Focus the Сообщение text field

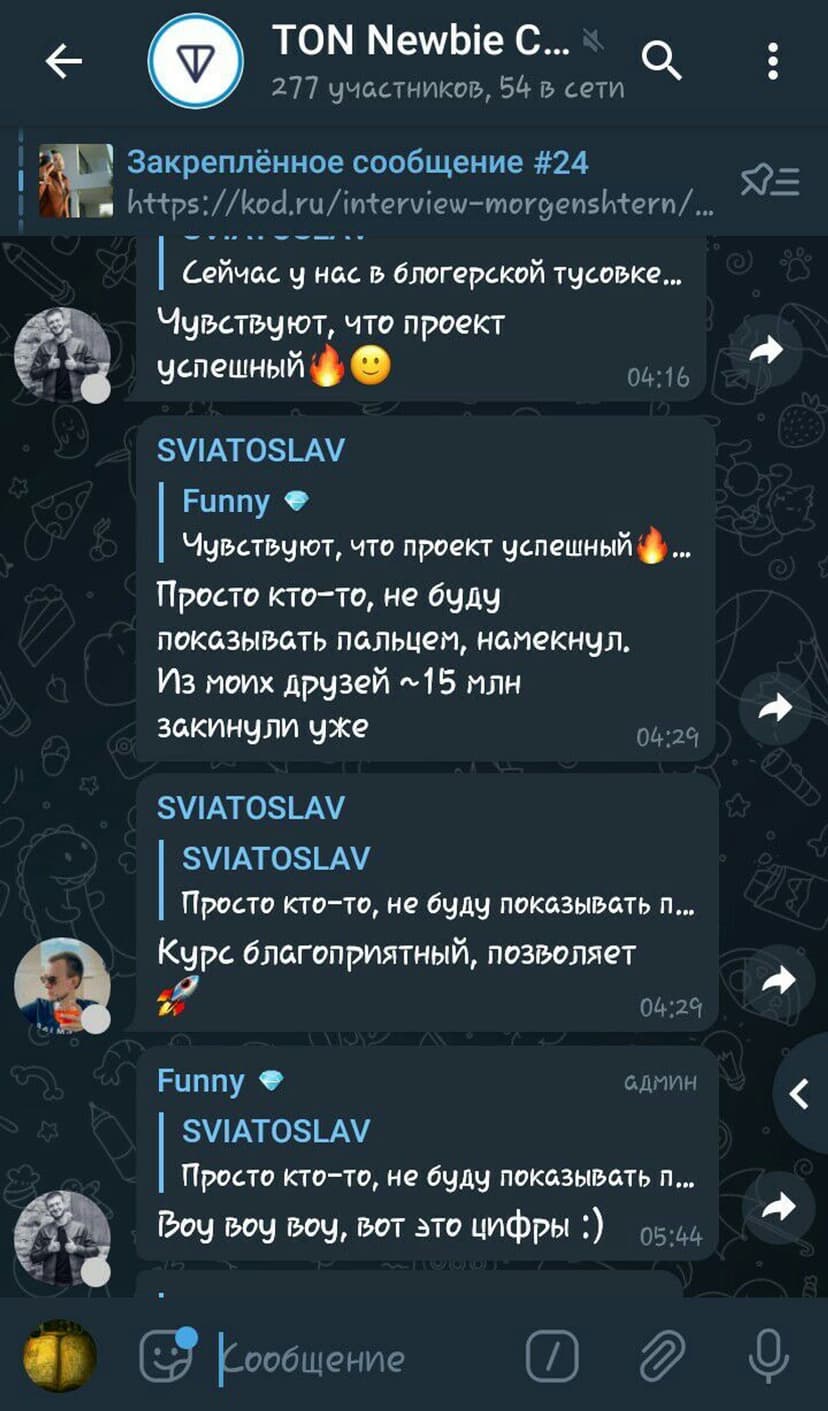tap(360, 1358)
